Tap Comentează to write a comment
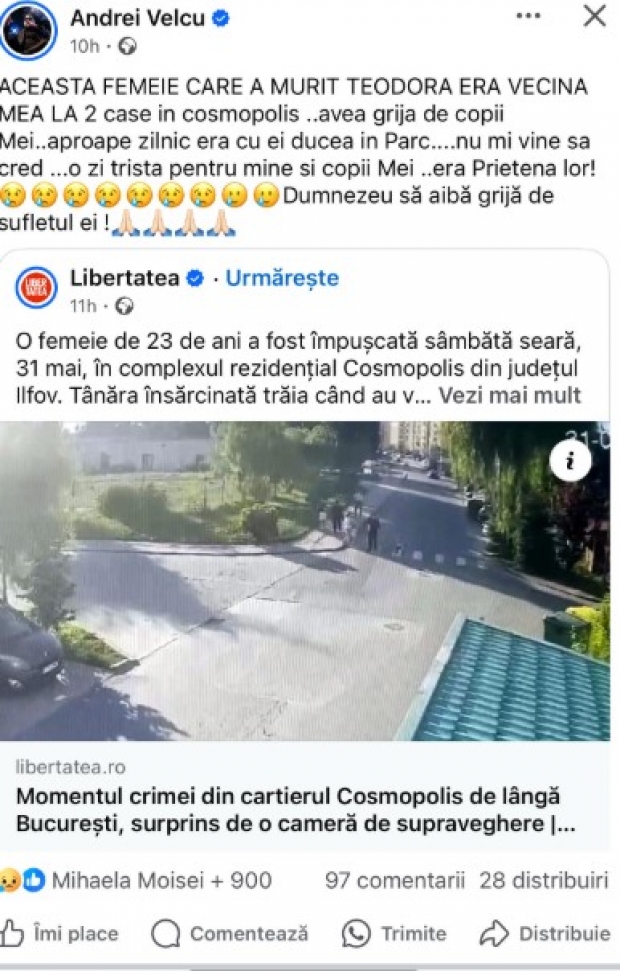 point(231,934)
